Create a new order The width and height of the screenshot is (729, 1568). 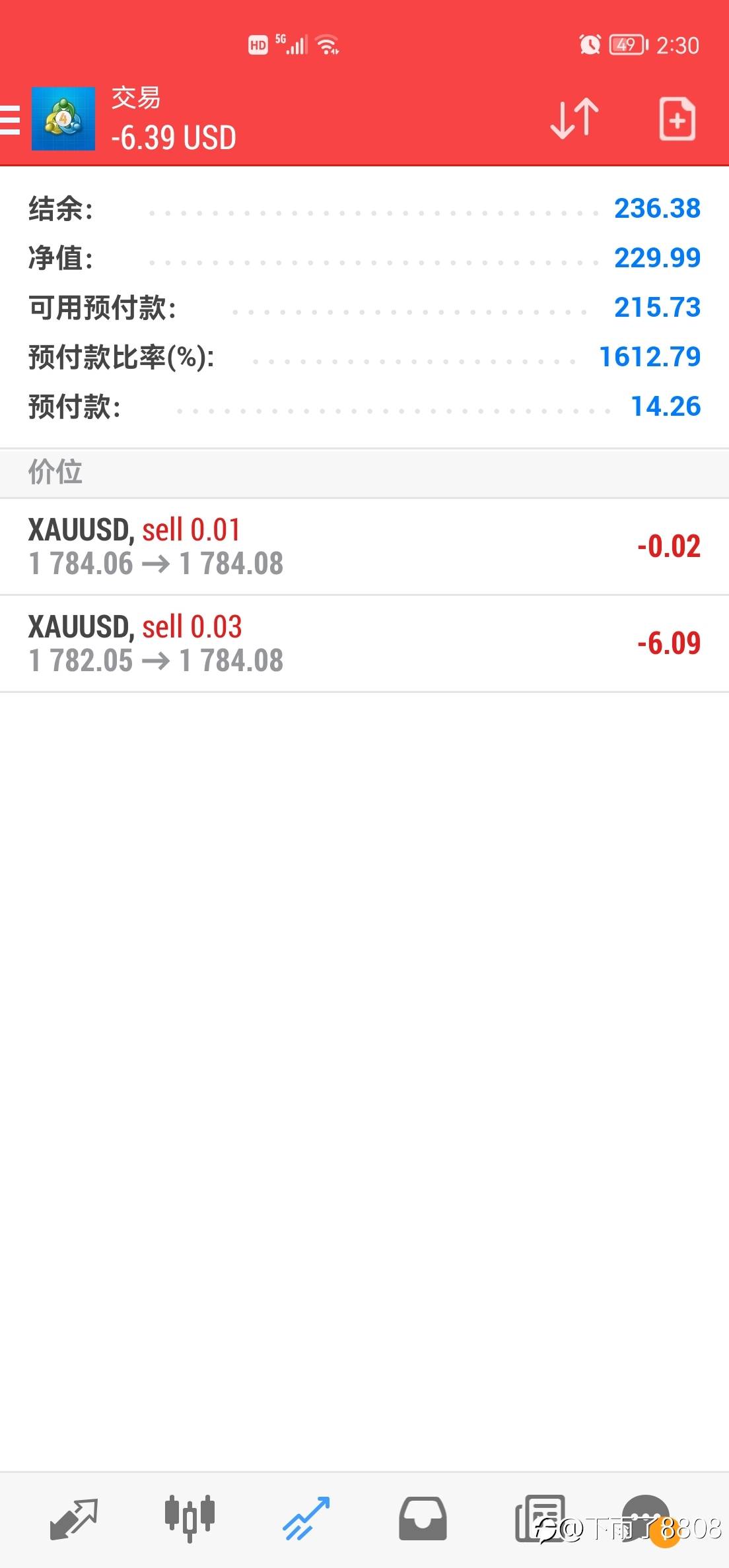click(x=677, y=119)
